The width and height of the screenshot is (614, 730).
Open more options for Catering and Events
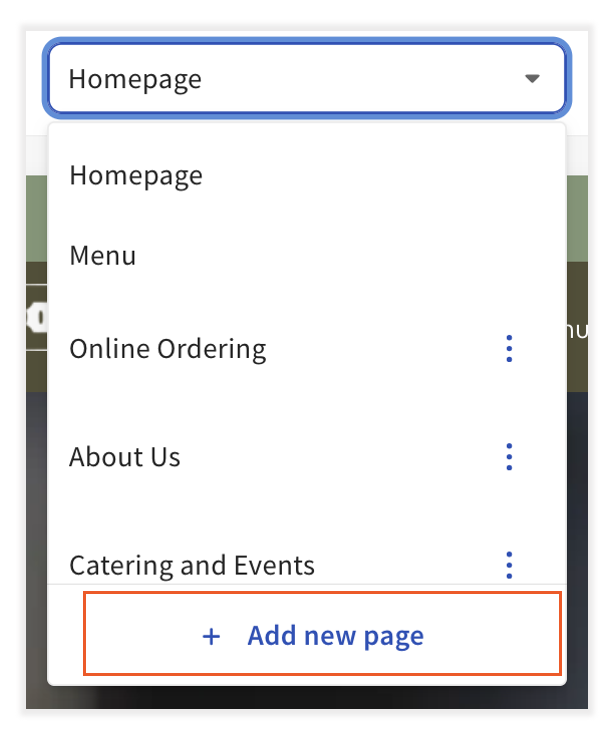tap(509, 565)
